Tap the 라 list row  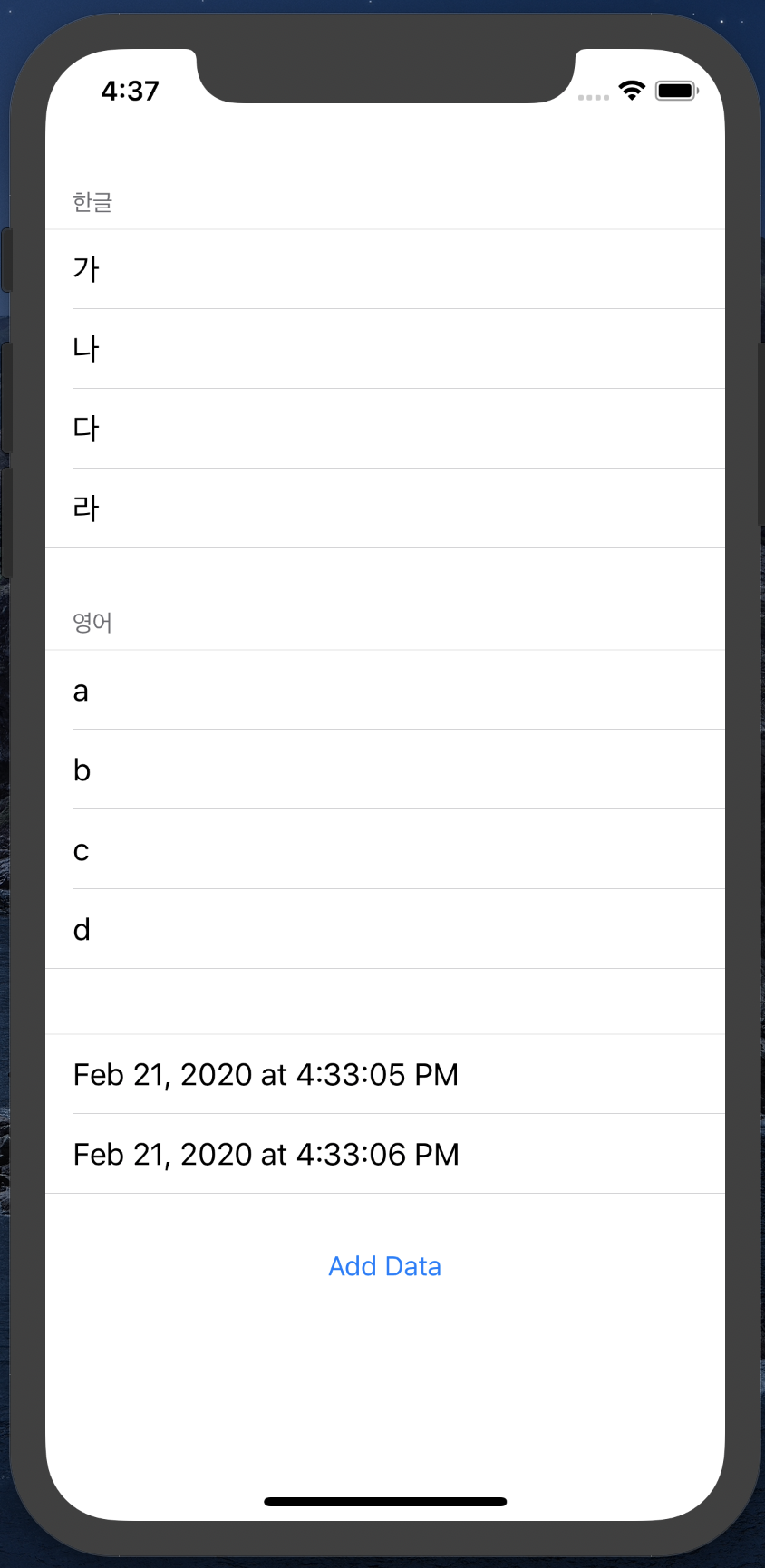pos(385,508)
